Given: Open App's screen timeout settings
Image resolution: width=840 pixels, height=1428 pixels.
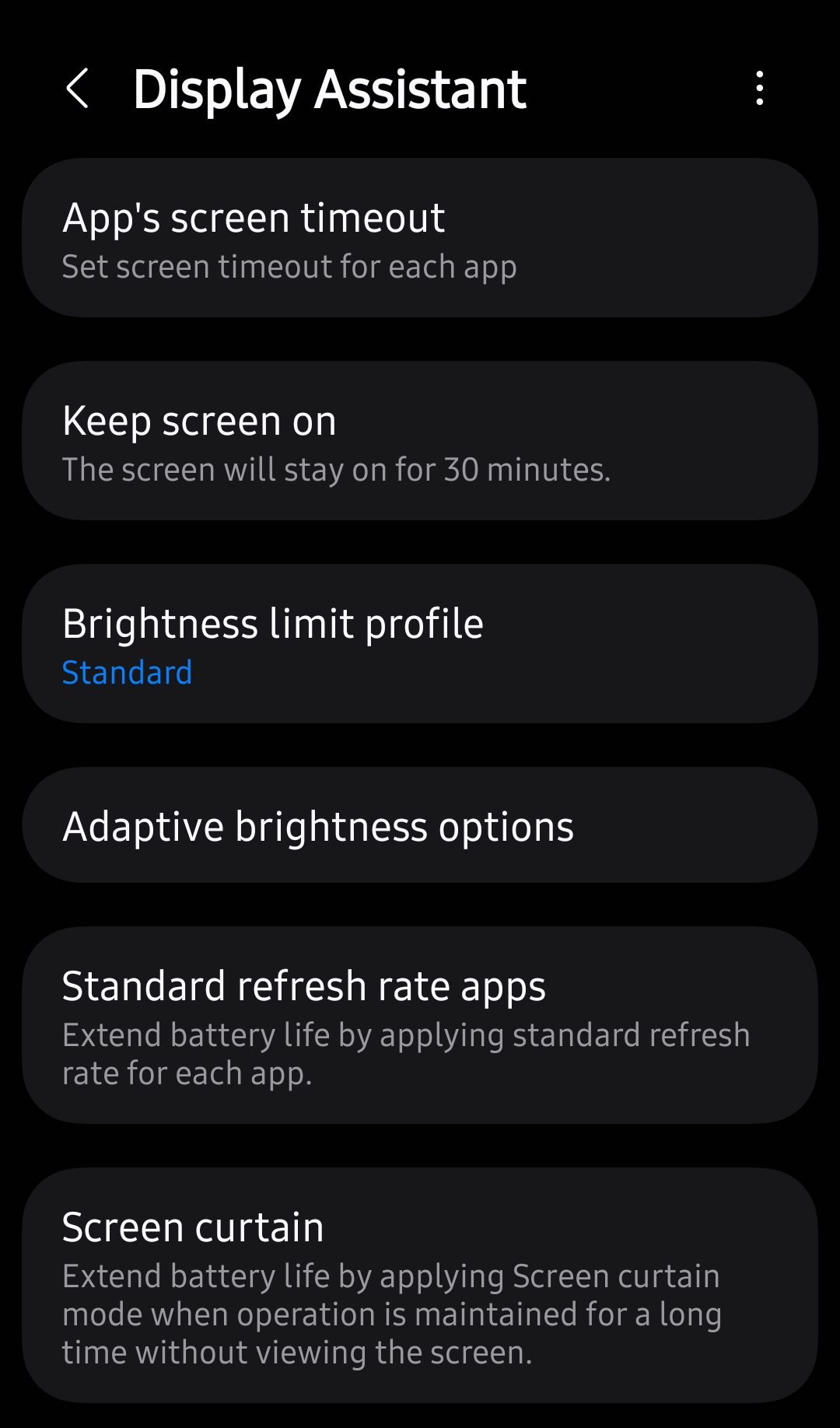Looking at the screenshot, I should (x=420, y=238).
